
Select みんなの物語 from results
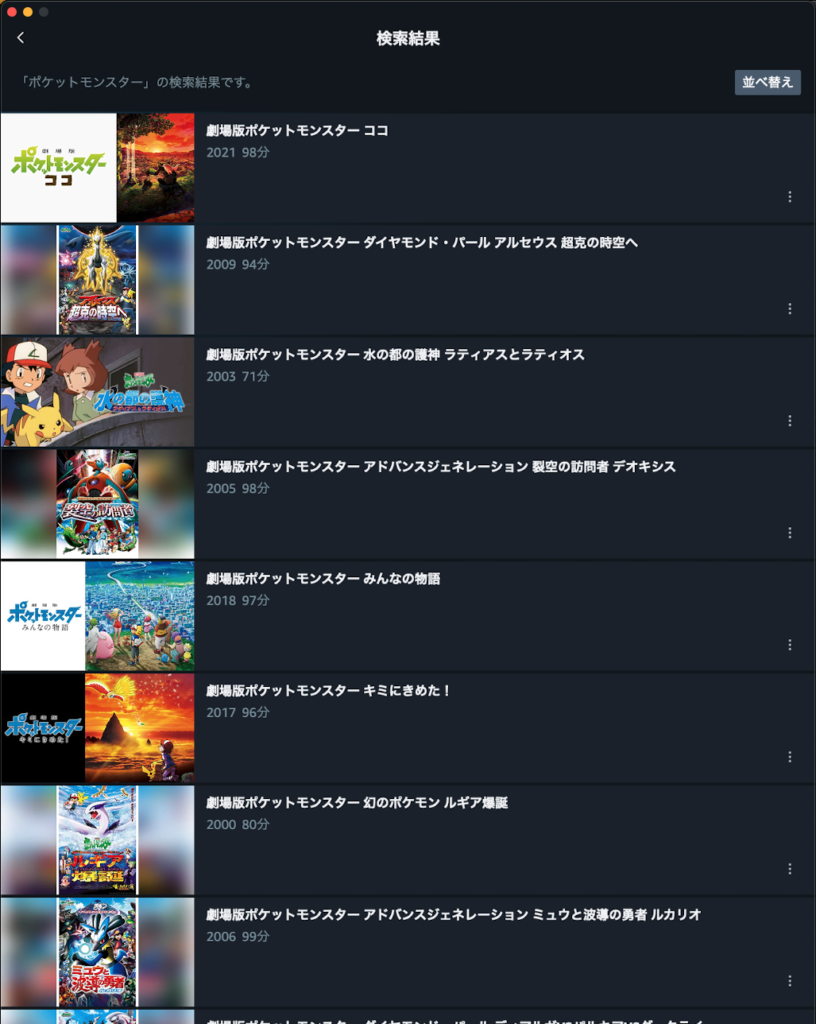323,579
